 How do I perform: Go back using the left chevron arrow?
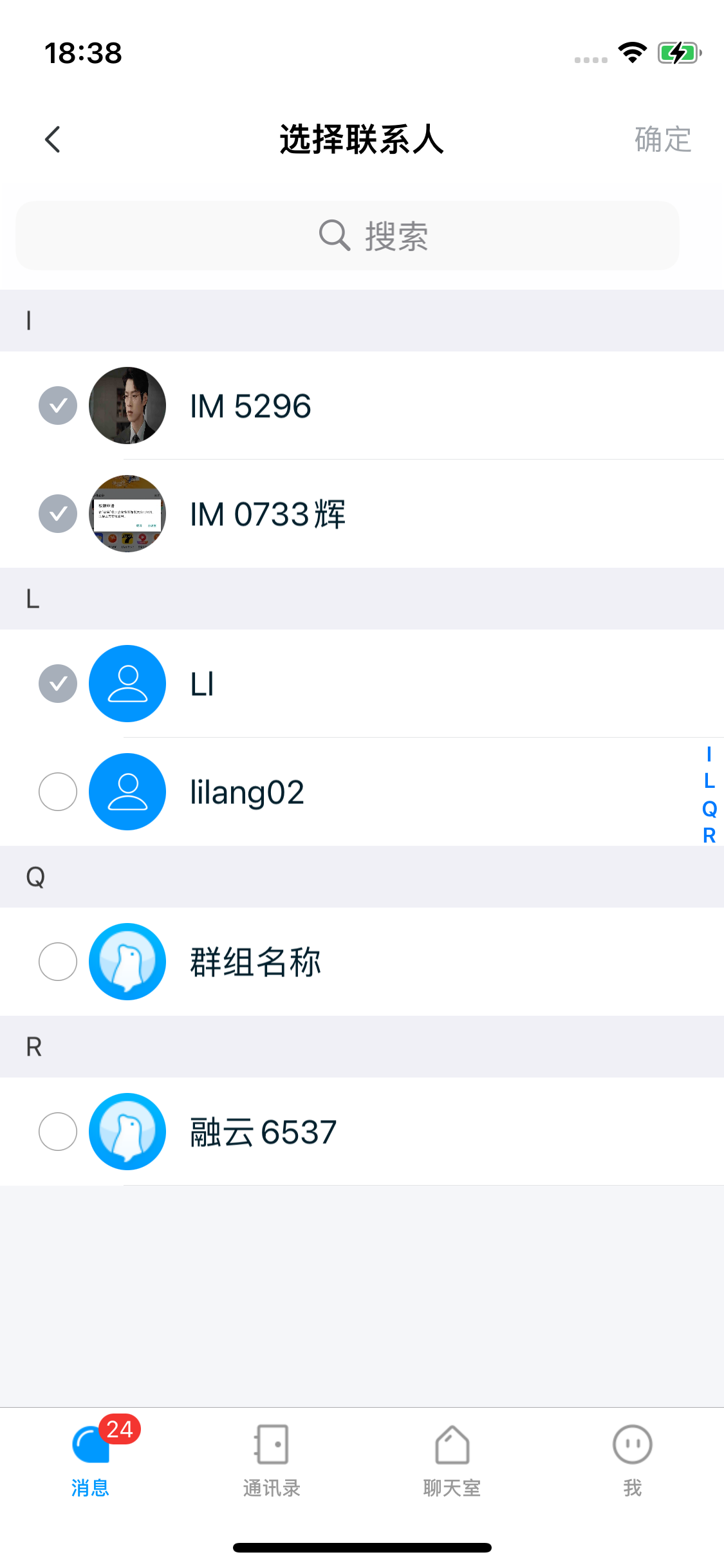click(53, 140)
